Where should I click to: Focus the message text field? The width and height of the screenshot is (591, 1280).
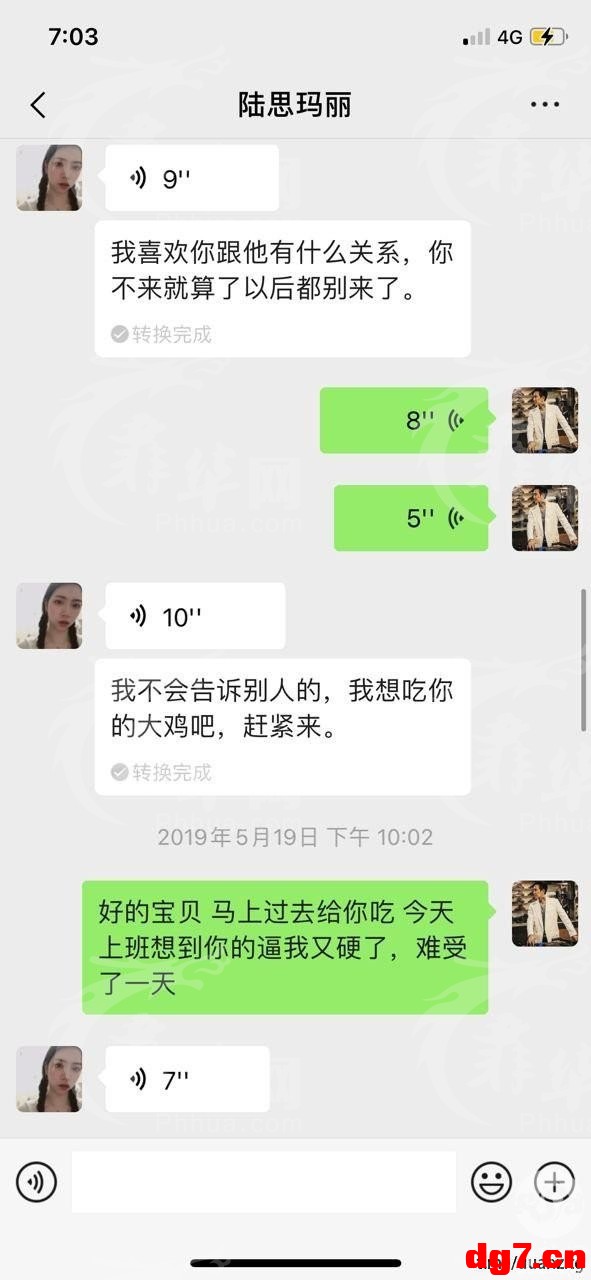click(x=264, y=1182)
